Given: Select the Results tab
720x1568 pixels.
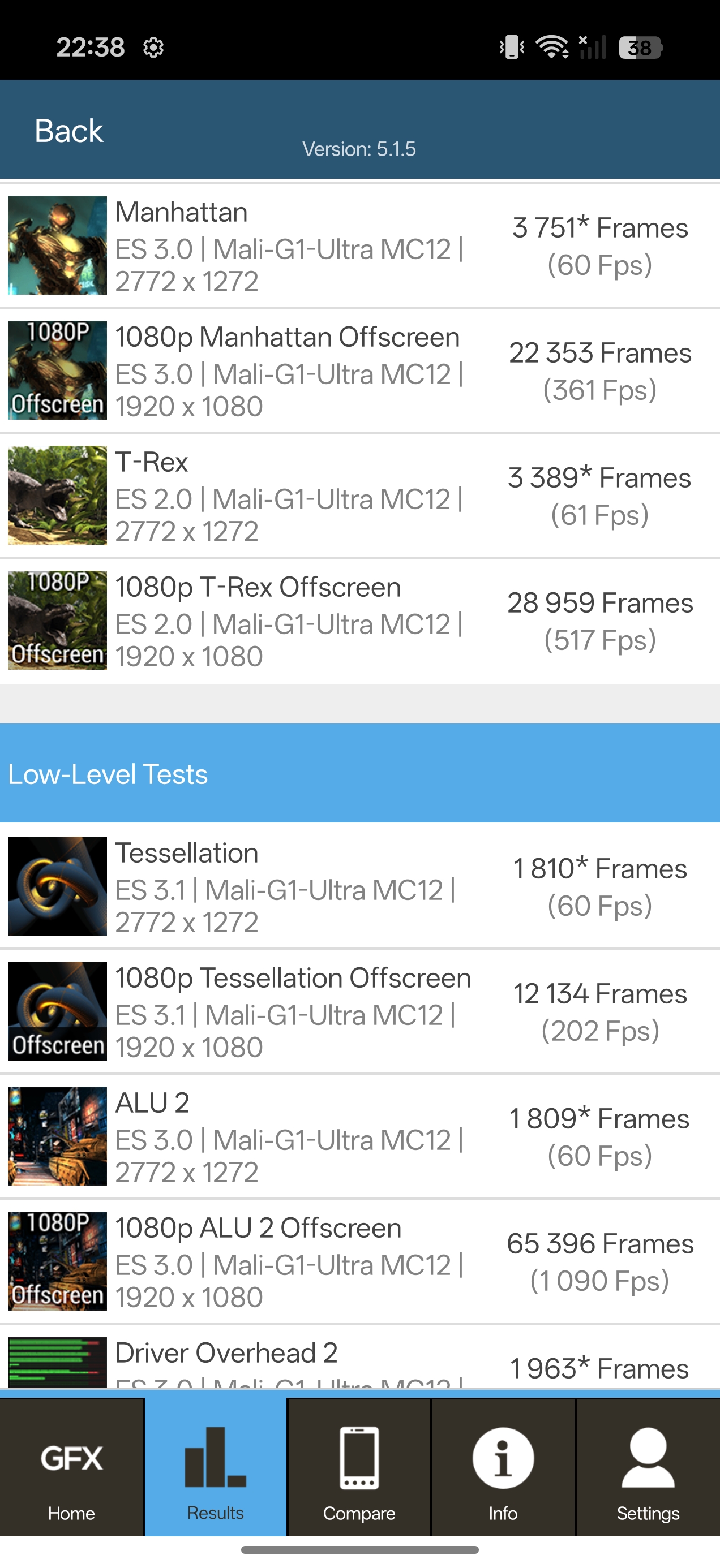Looking at the screenshot, I should 216,1467.
